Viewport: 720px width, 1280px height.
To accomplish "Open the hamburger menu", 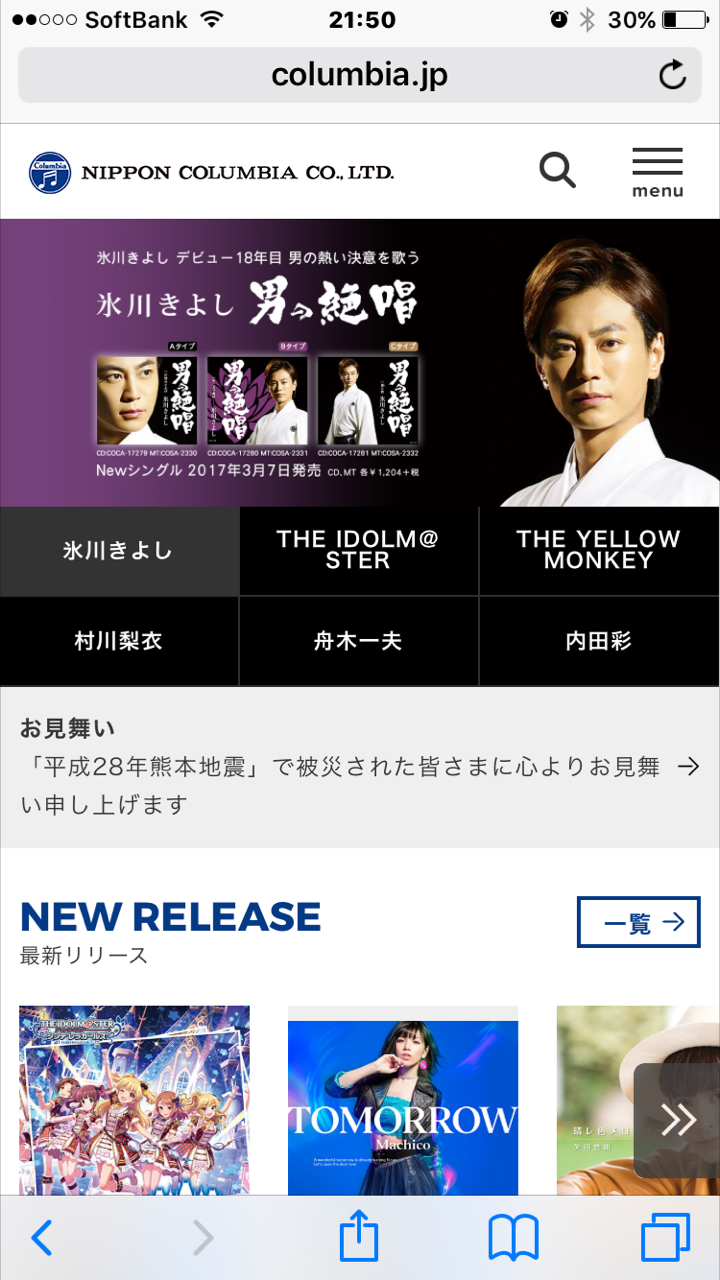I will pyautogui.click(x=657, y=172).
